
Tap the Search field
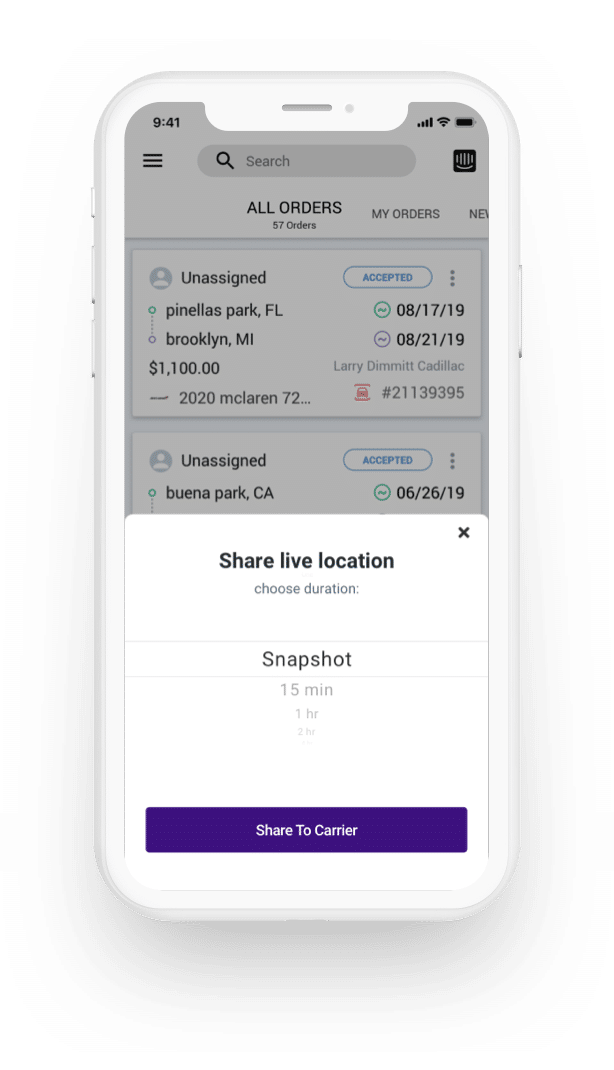tap(306, 161)
